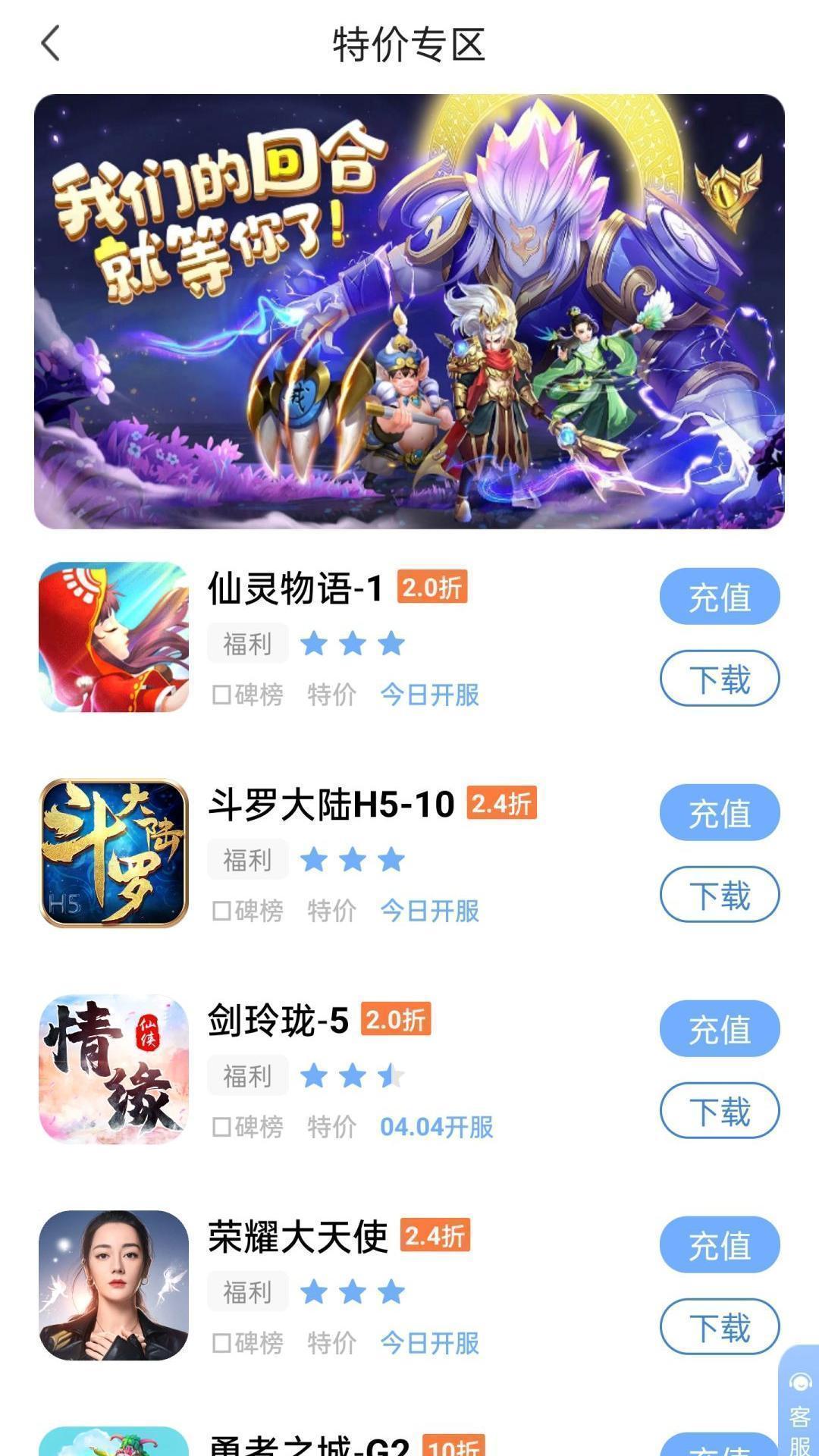Screen dimensions: 819x1456
Task: Open the 剑玲珑-5 game icon
Action: [111, 1069]
